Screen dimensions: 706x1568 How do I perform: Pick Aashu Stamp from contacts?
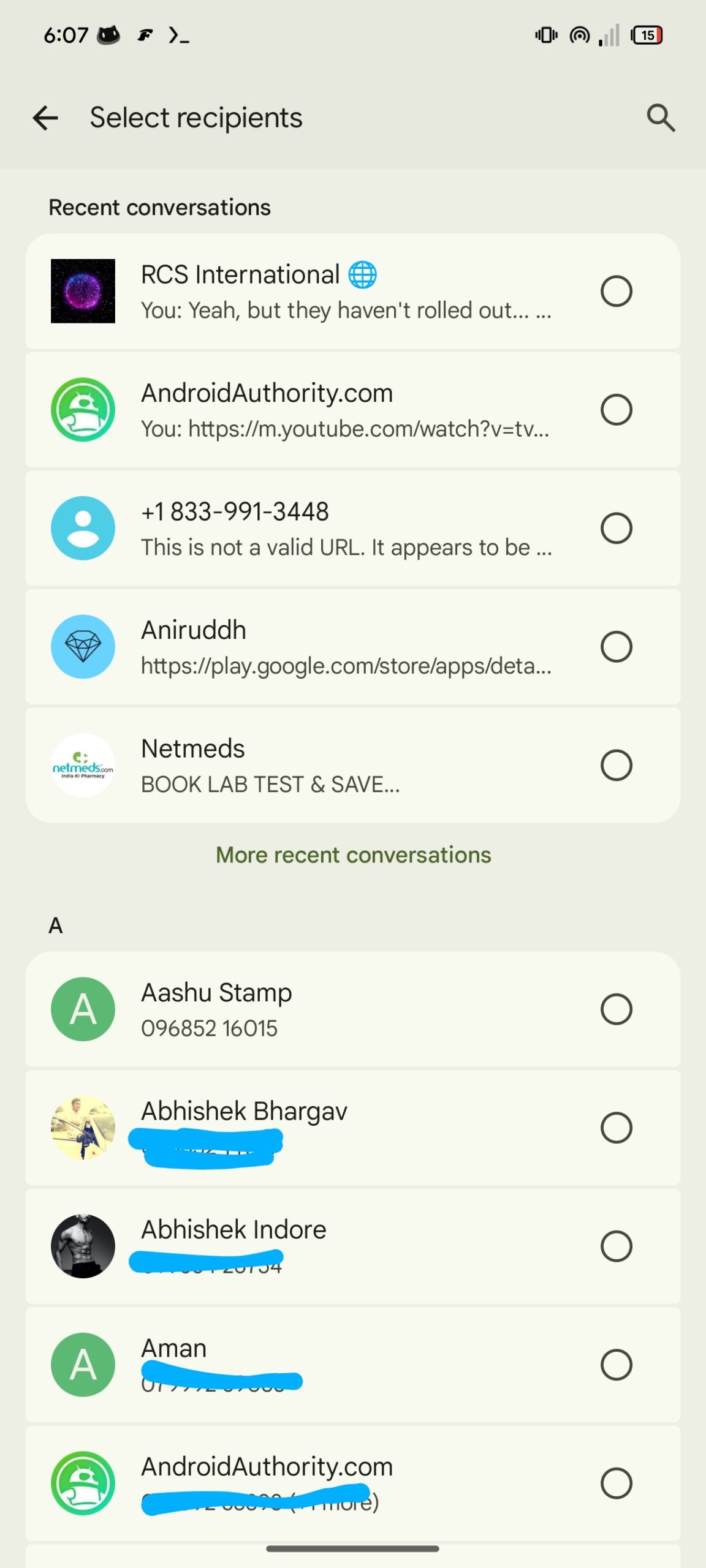(x=616, y=1009)
